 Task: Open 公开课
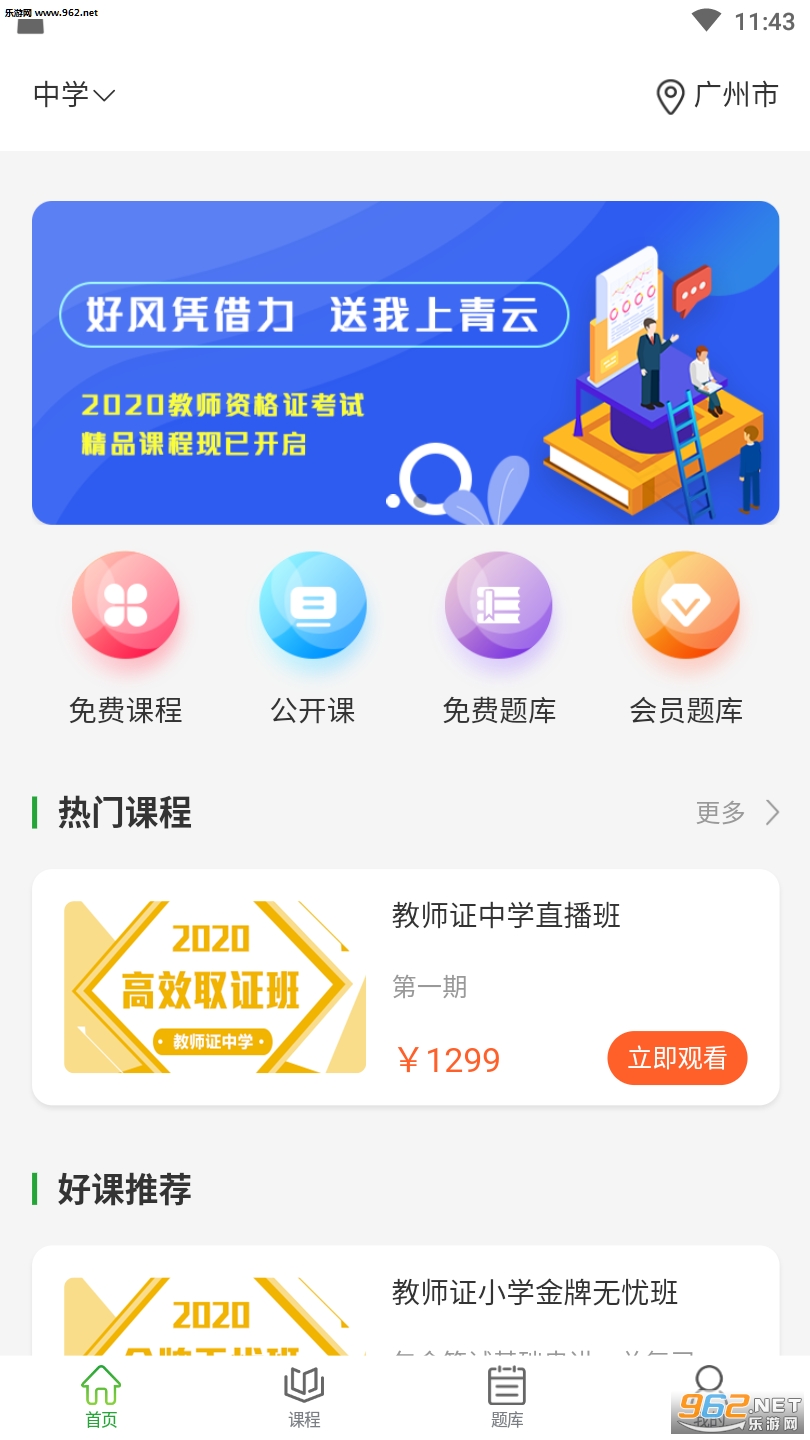(x=312, y=637)
